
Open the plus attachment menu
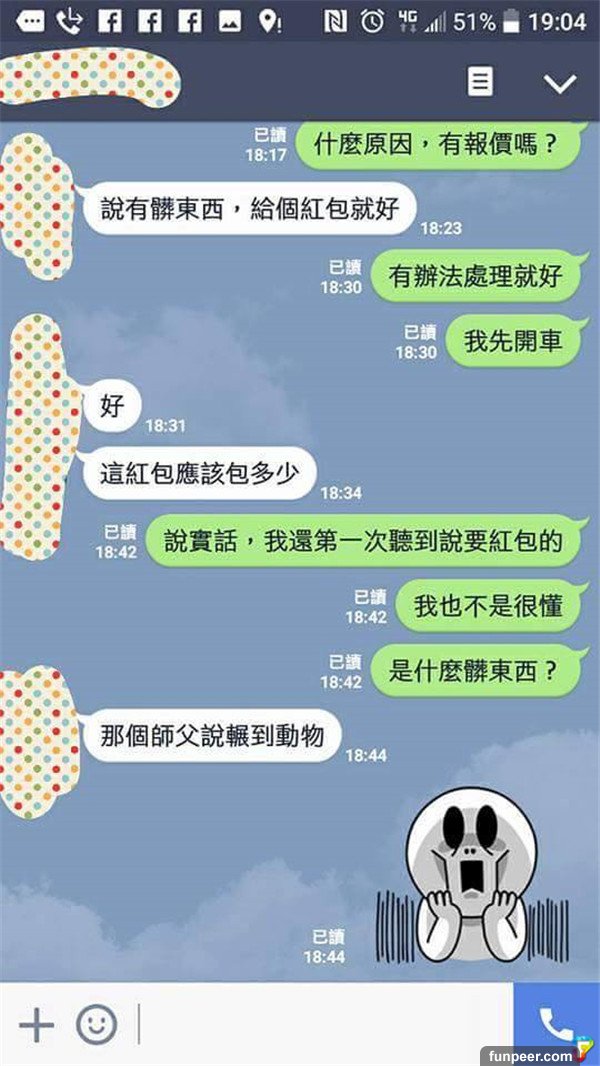(36, 1024)
